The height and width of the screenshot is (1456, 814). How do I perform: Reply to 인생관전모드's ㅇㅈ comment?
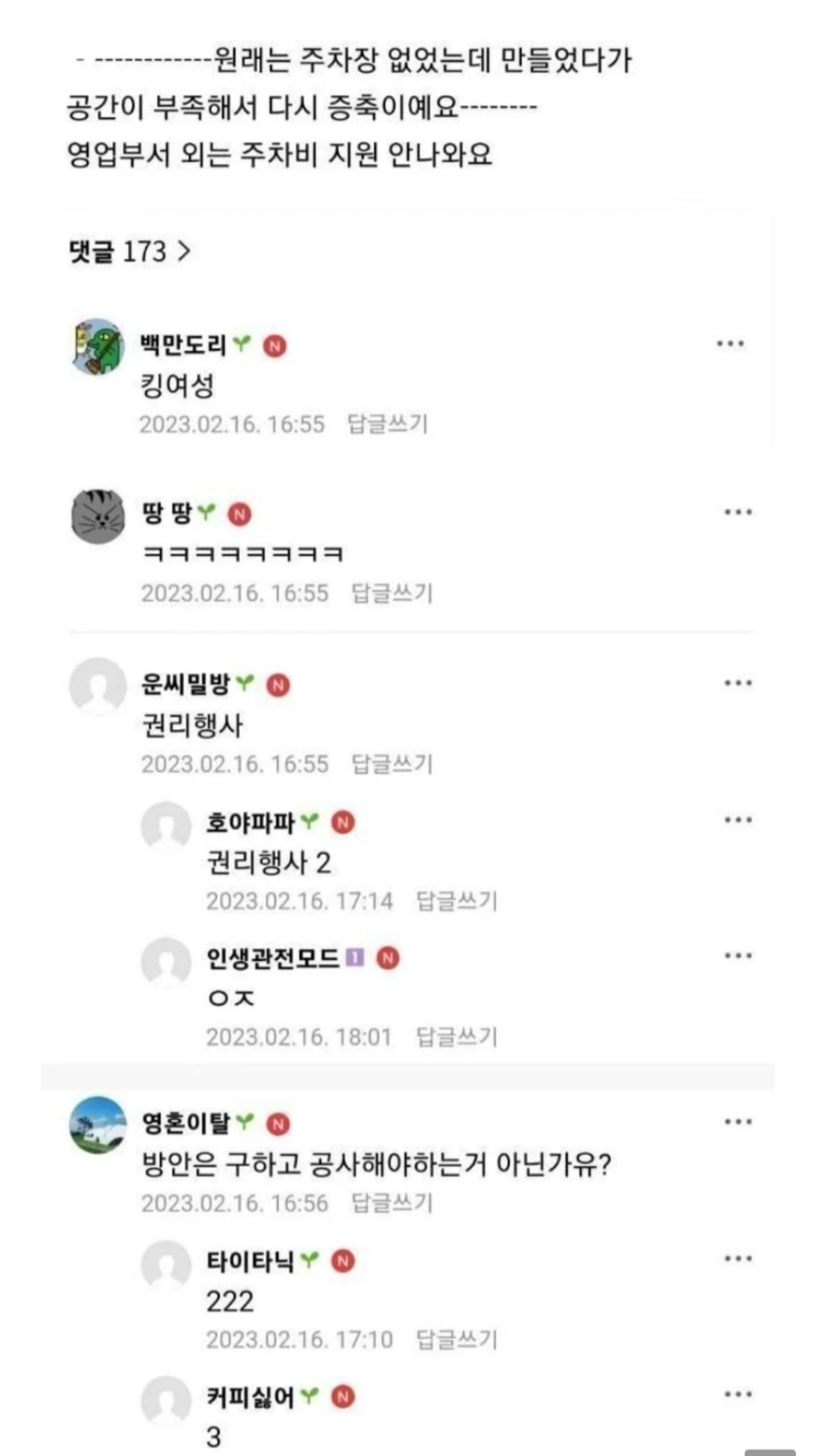click(456, 1036)
